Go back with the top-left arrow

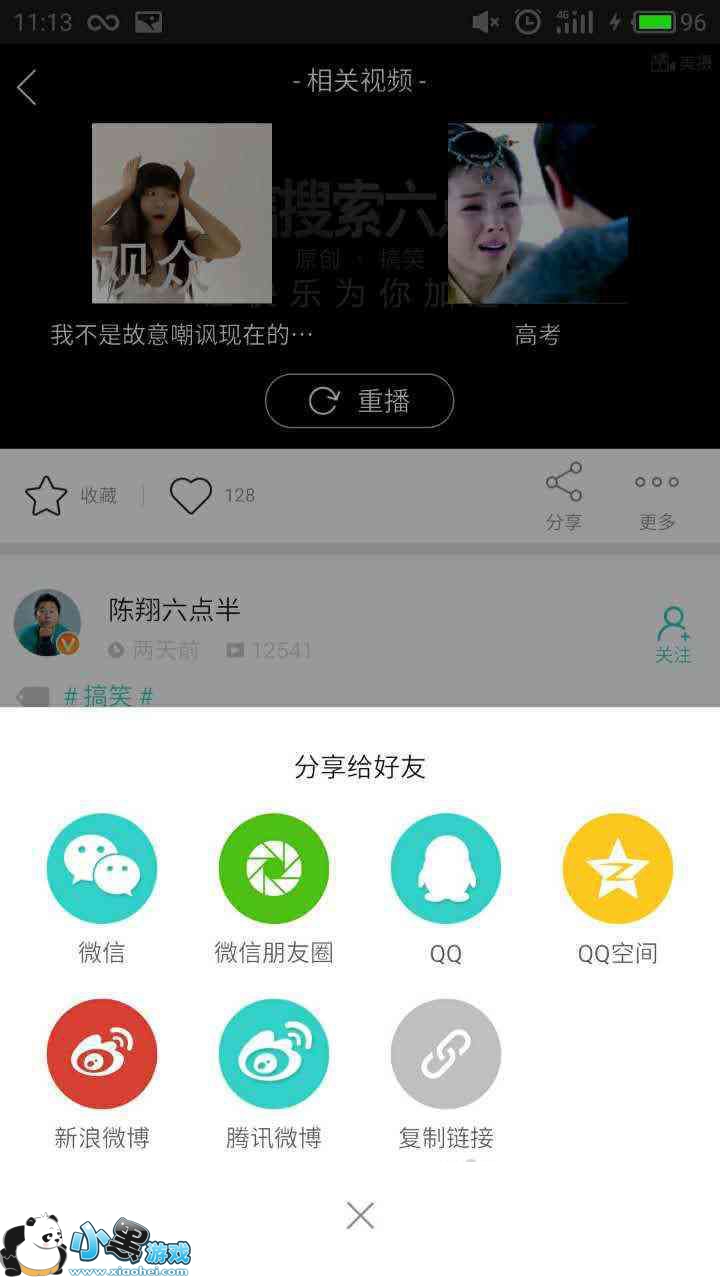pyautogui.click(x=28, y=87)
